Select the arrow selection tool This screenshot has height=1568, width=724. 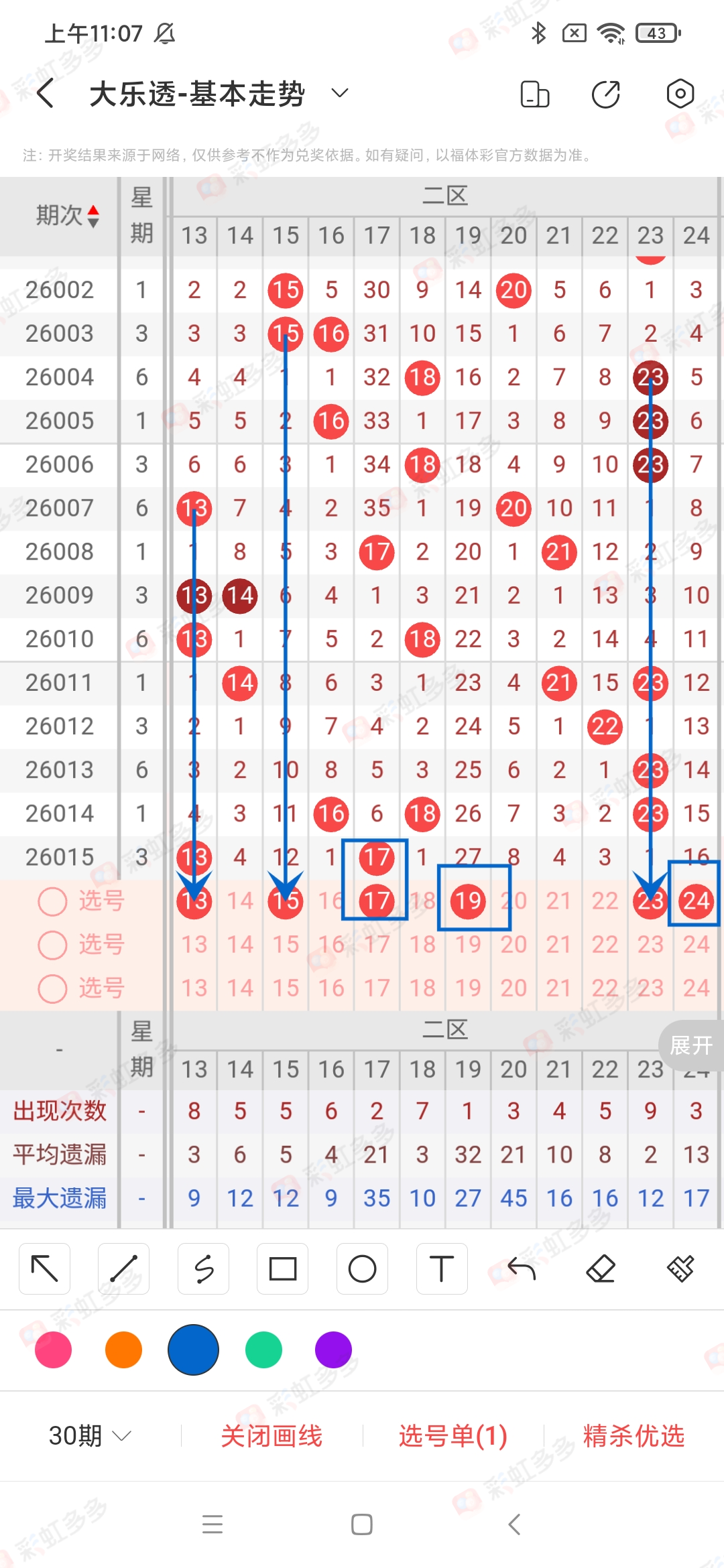[x=44, y=1268]
